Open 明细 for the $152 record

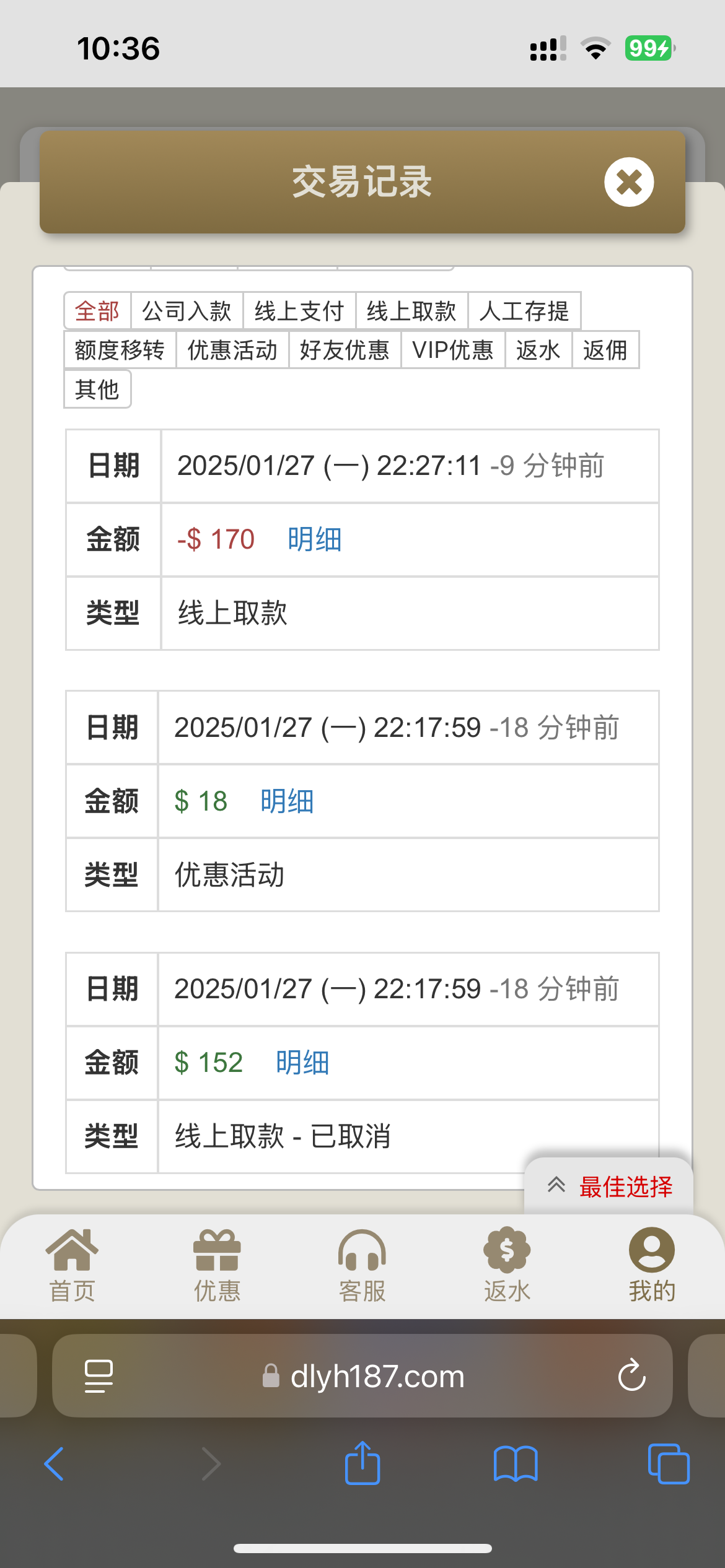302,1062
